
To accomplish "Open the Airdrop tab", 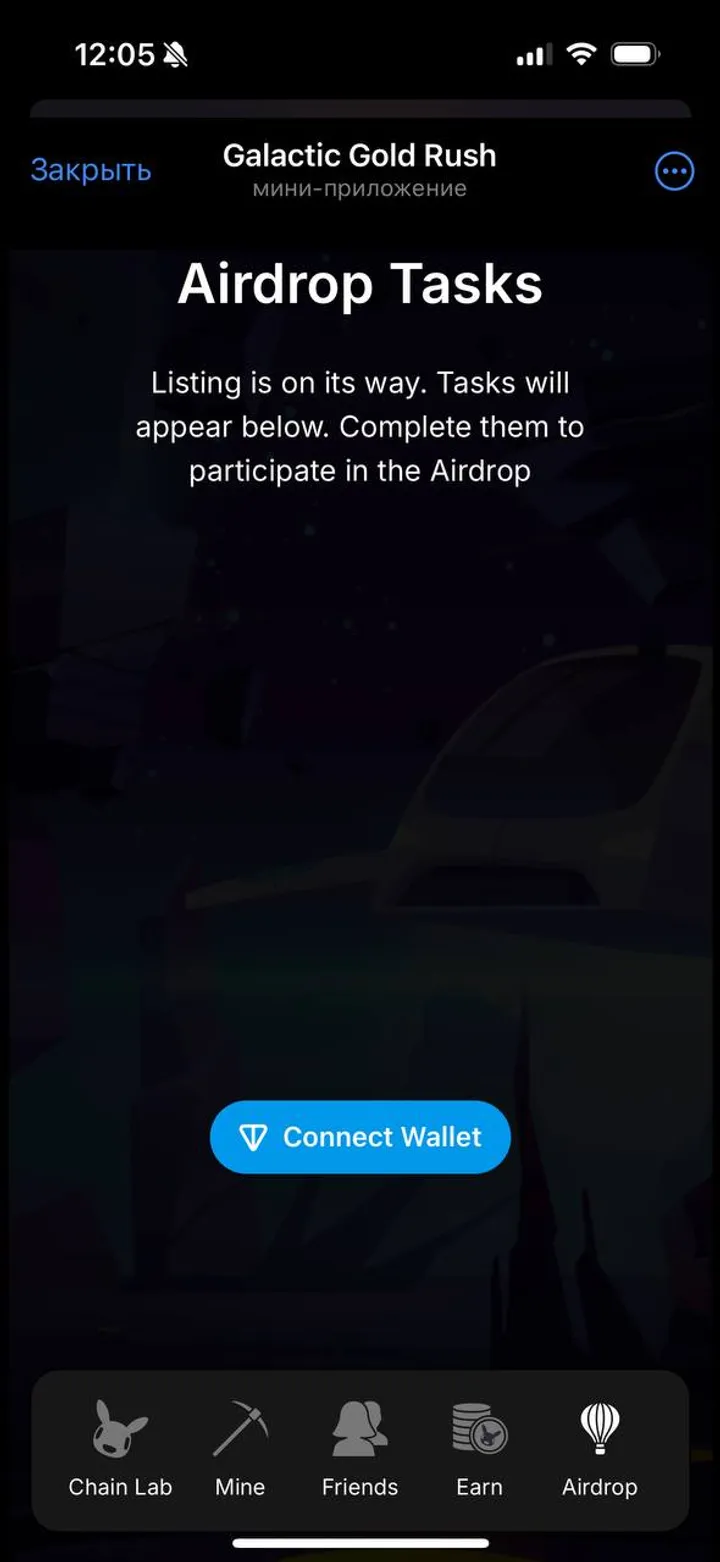I will coord(599,1448).
